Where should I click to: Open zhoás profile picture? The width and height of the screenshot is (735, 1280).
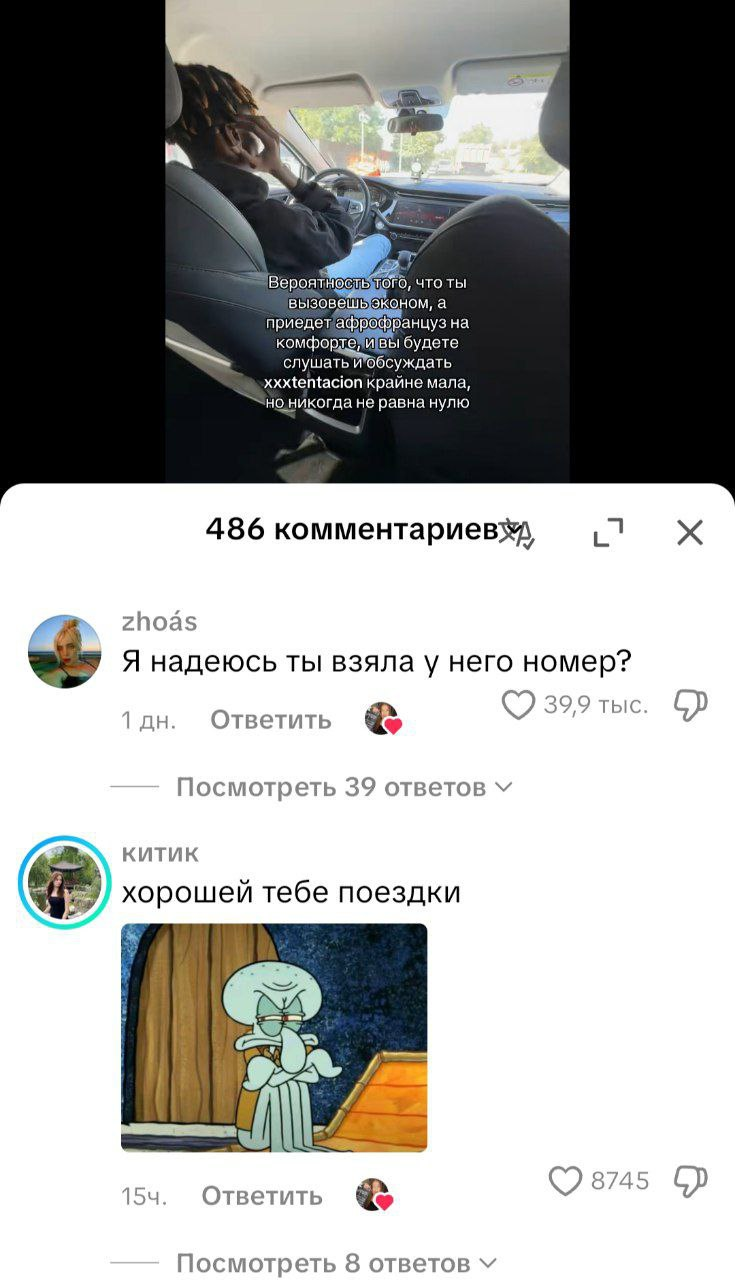click(64, 651)
